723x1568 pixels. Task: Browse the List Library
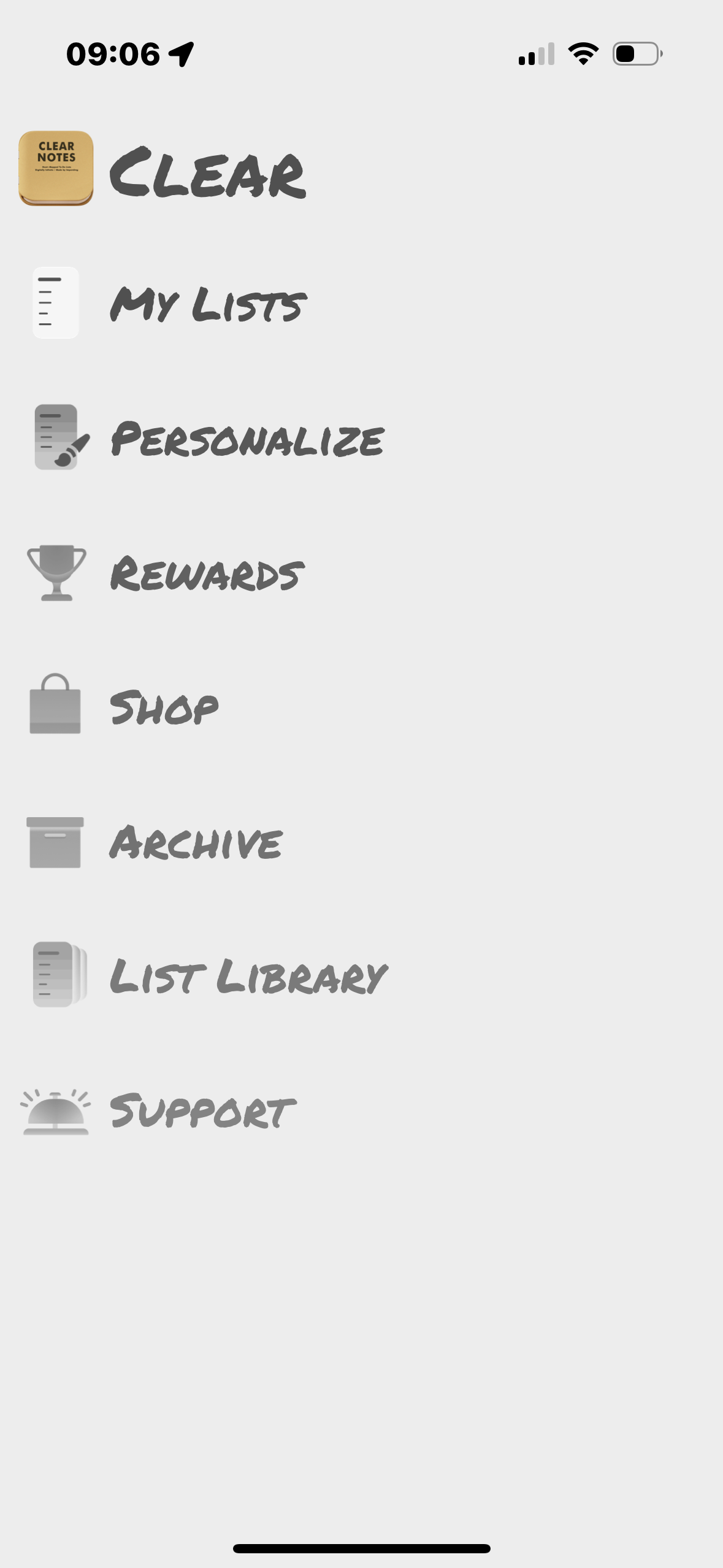pos(248,976)
